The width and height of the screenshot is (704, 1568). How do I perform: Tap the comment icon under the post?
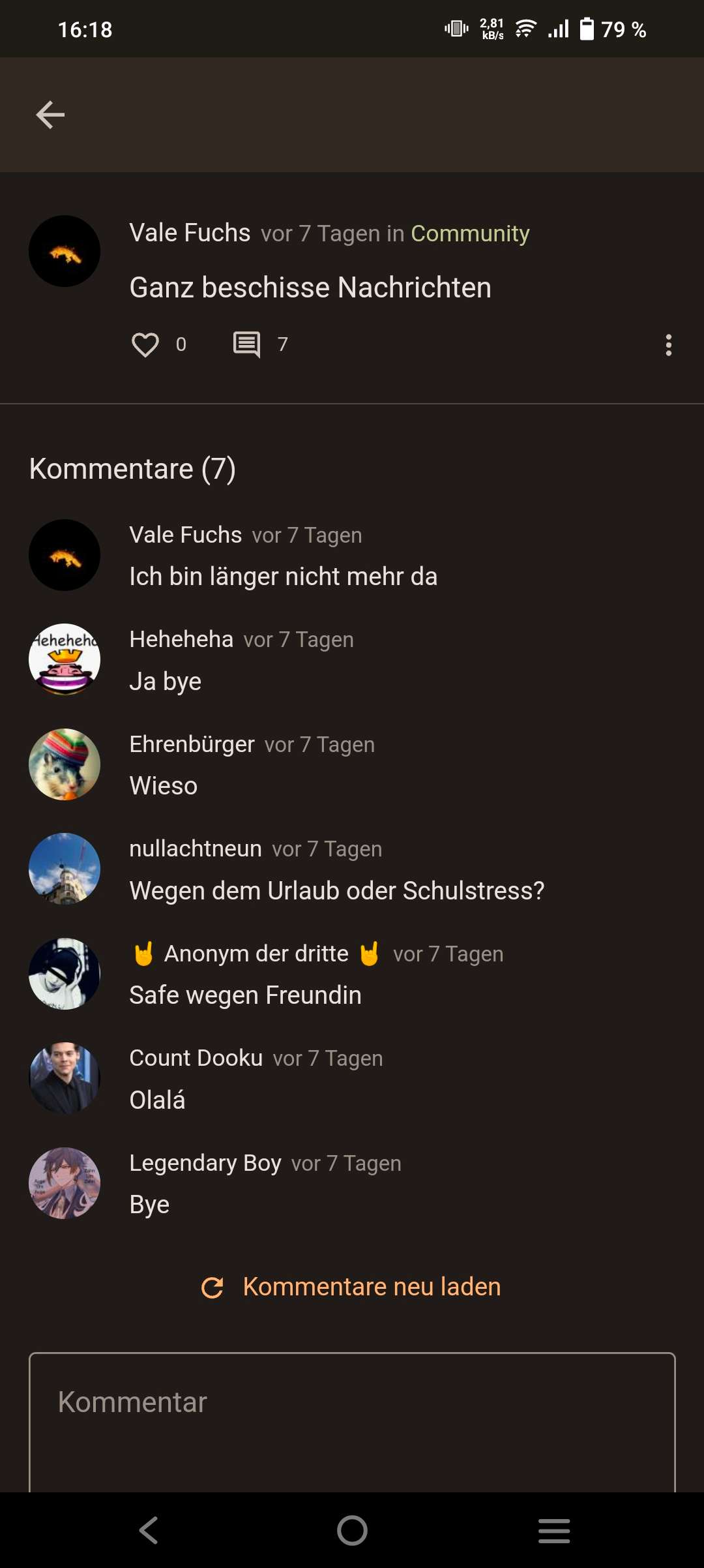point(246,344)
